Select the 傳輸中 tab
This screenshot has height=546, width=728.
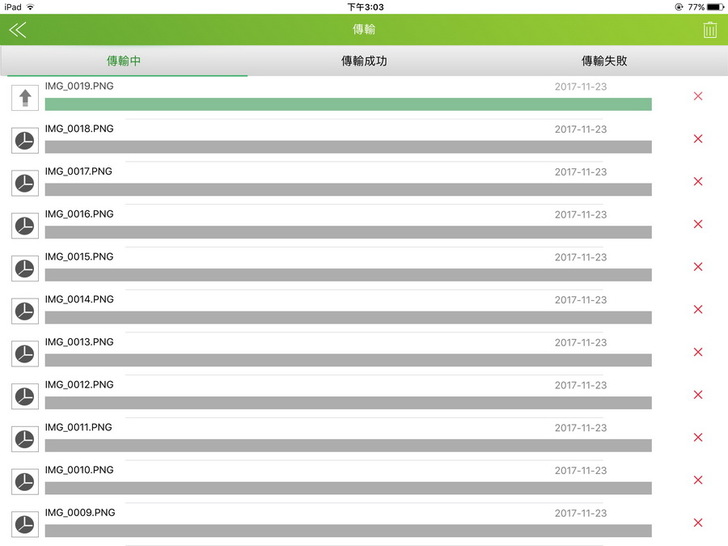[x=124, y=61]
